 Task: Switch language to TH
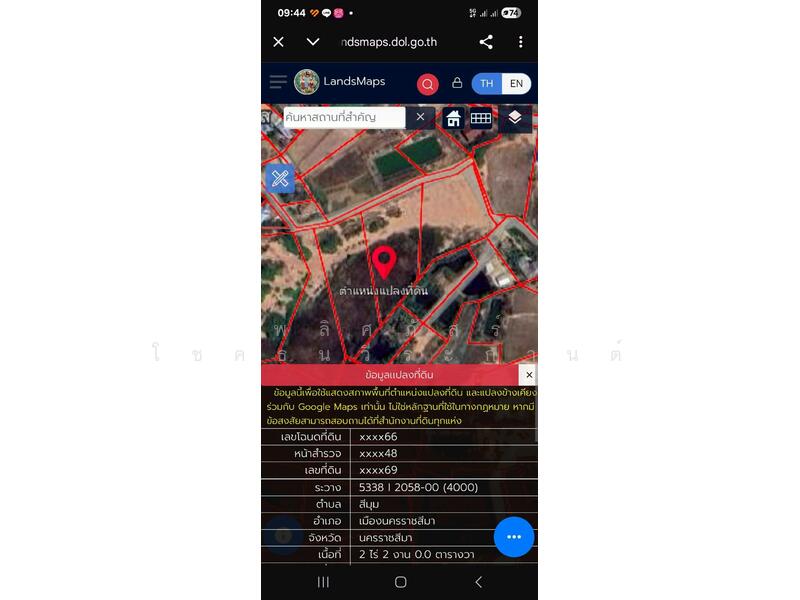click(486, 83)
